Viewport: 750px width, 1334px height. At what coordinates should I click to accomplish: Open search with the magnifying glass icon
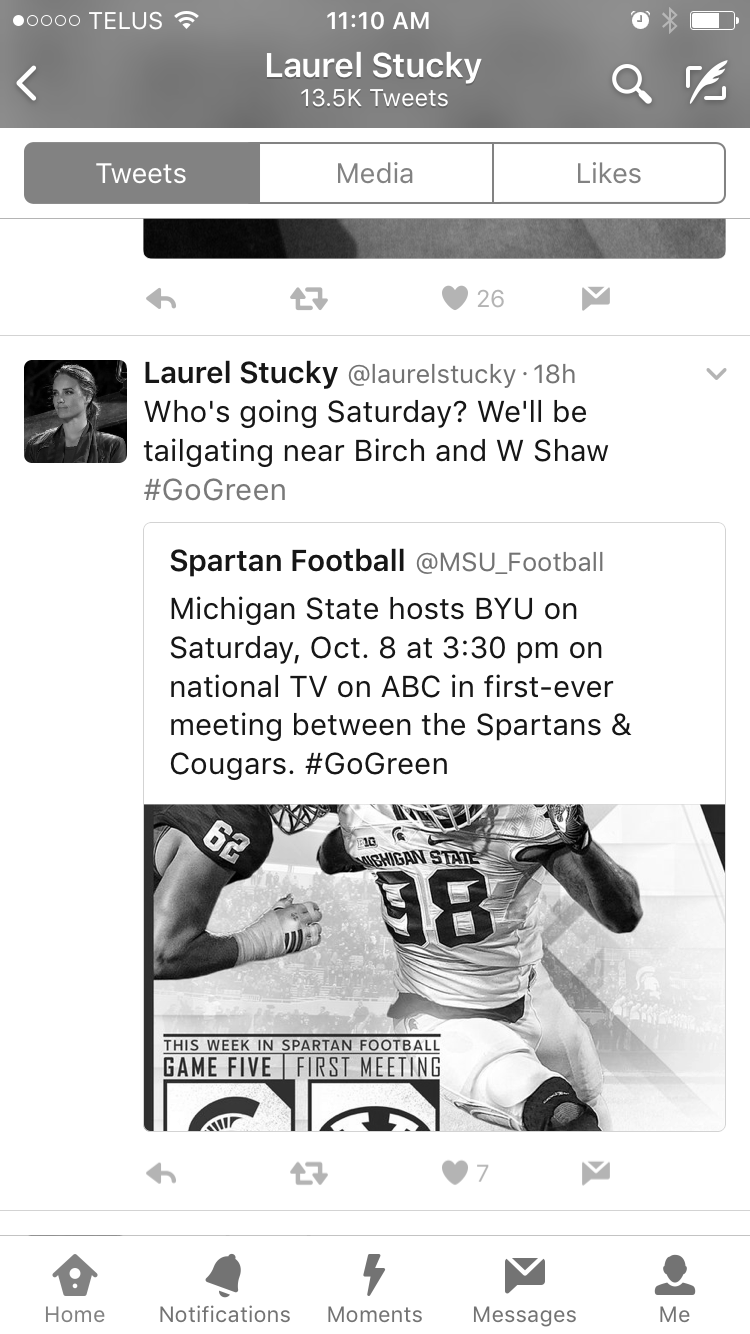point(631,84)
